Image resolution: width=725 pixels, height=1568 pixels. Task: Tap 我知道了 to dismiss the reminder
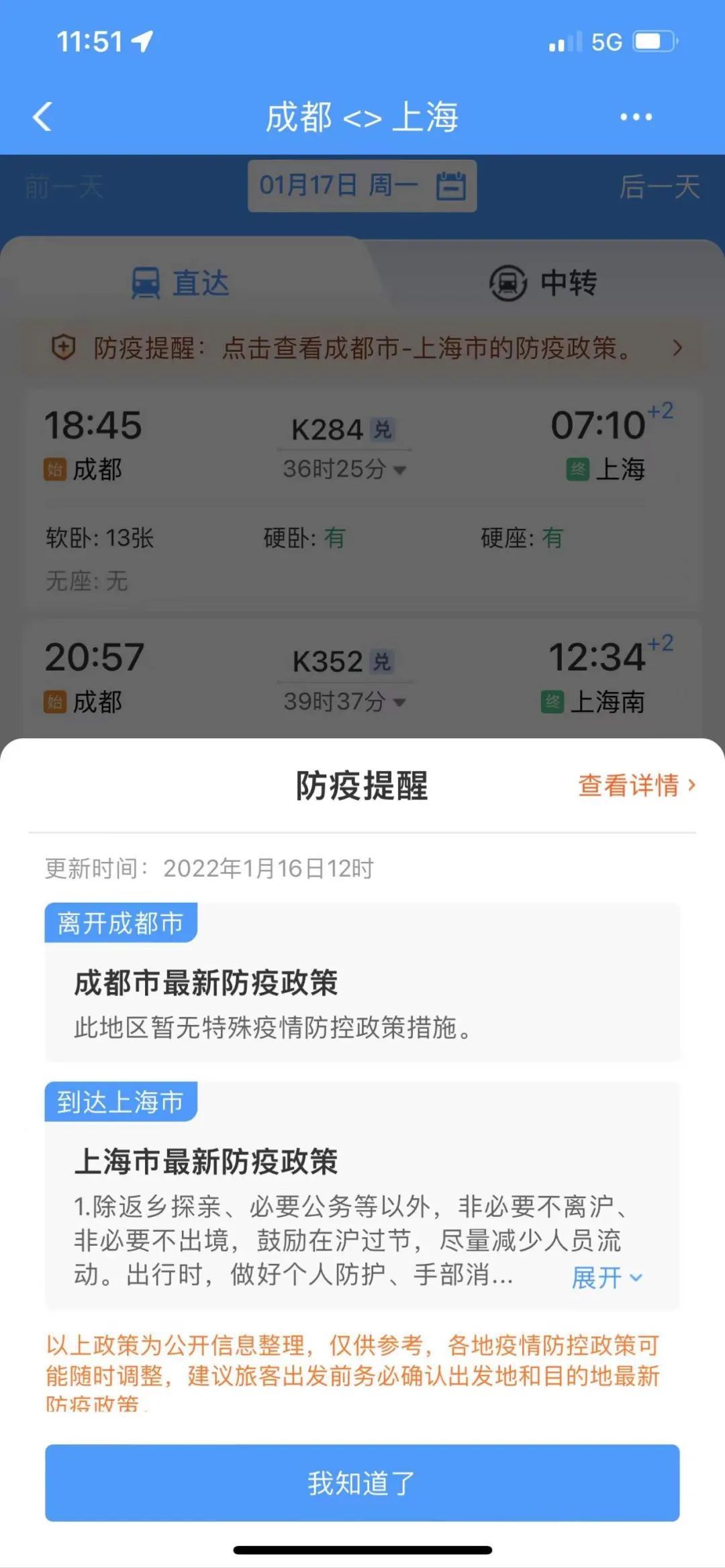click(x=362, y=1482)
